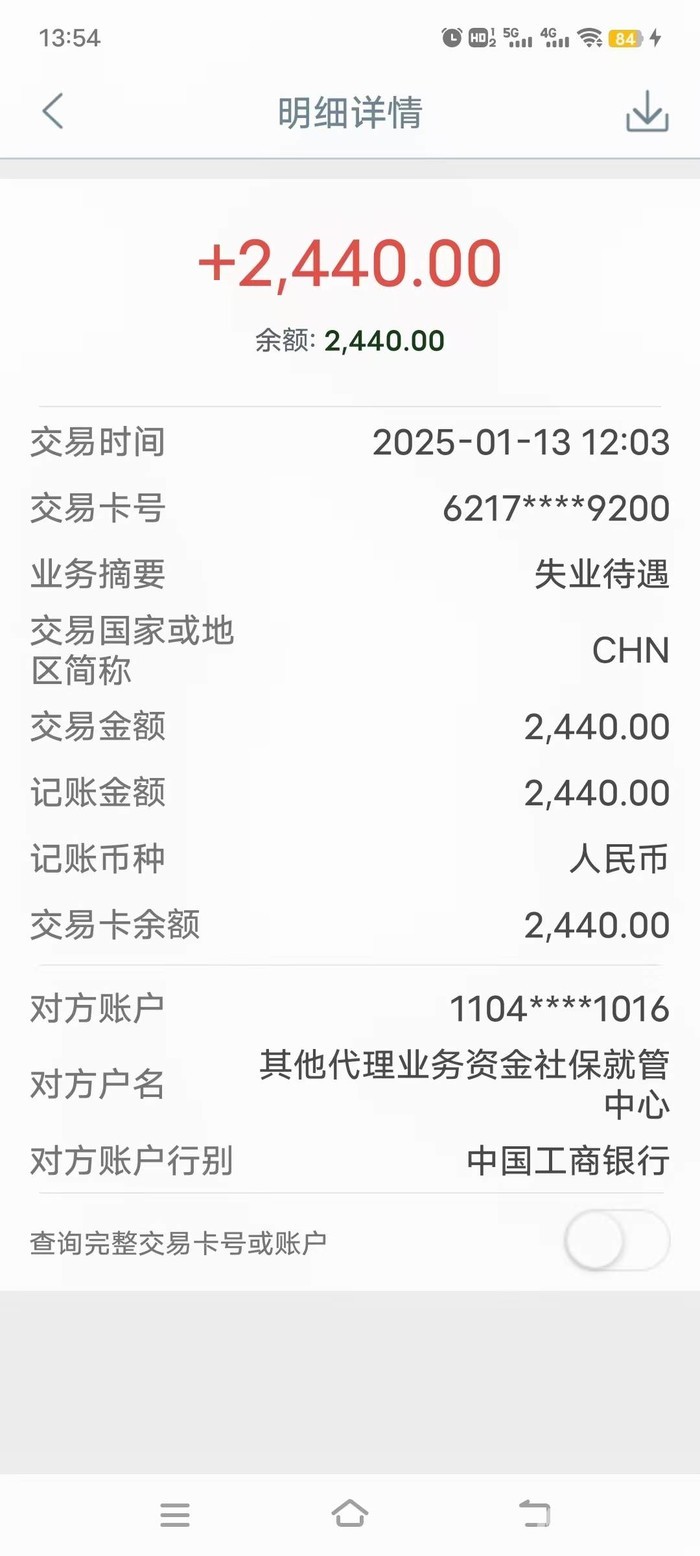
Task: Open recent apps from navigation bar
Action: [x=175, y=1515]
